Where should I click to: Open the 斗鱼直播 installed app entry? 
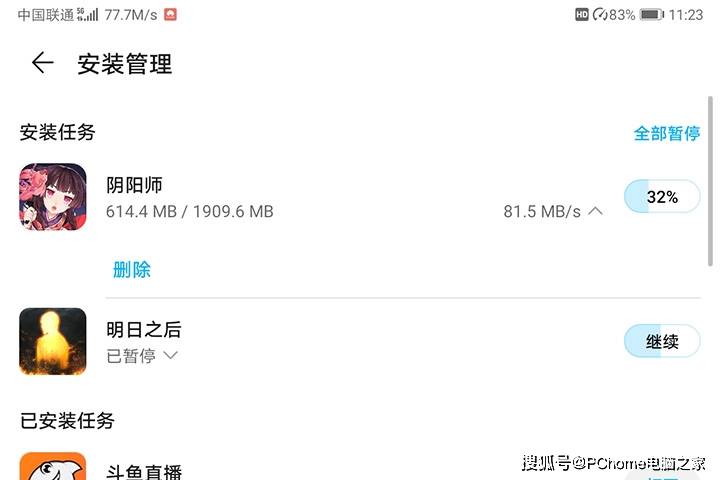coord(144,471)
